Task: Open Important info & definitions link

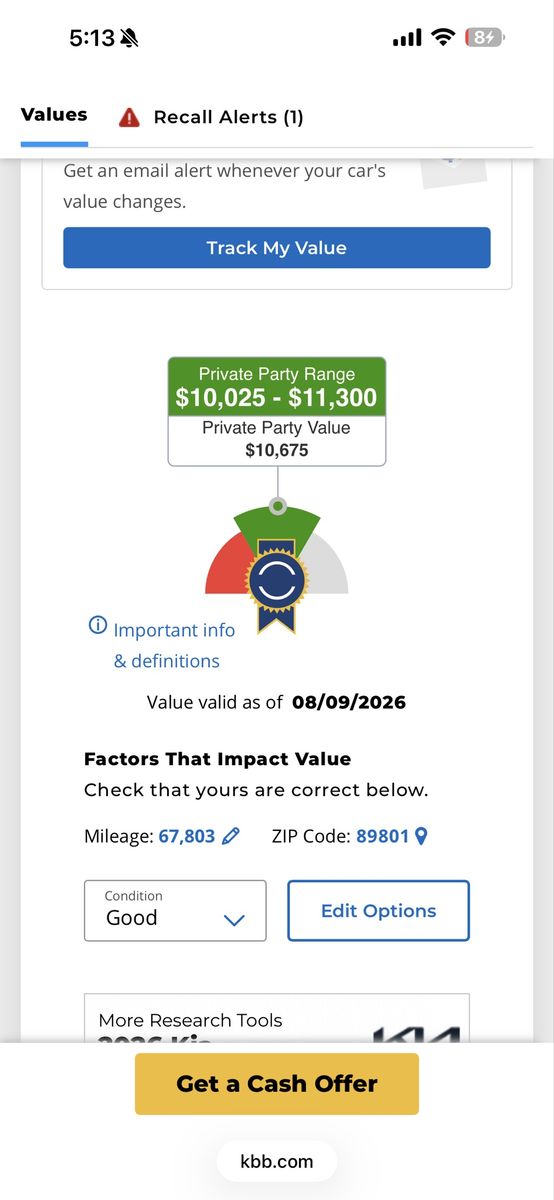Action: click(x=164, y=645)
